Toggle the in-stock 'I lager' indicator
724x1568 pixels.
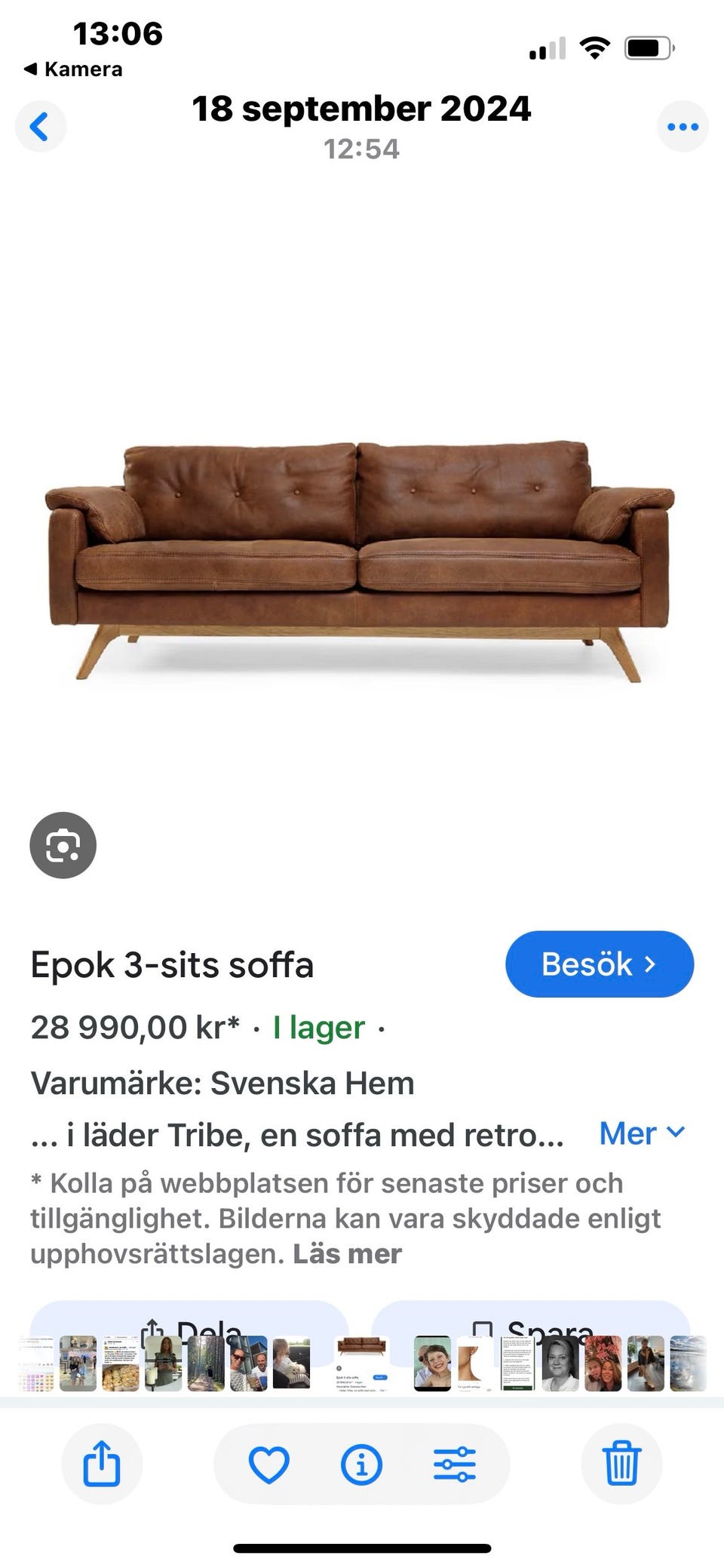pos(318,1027)
